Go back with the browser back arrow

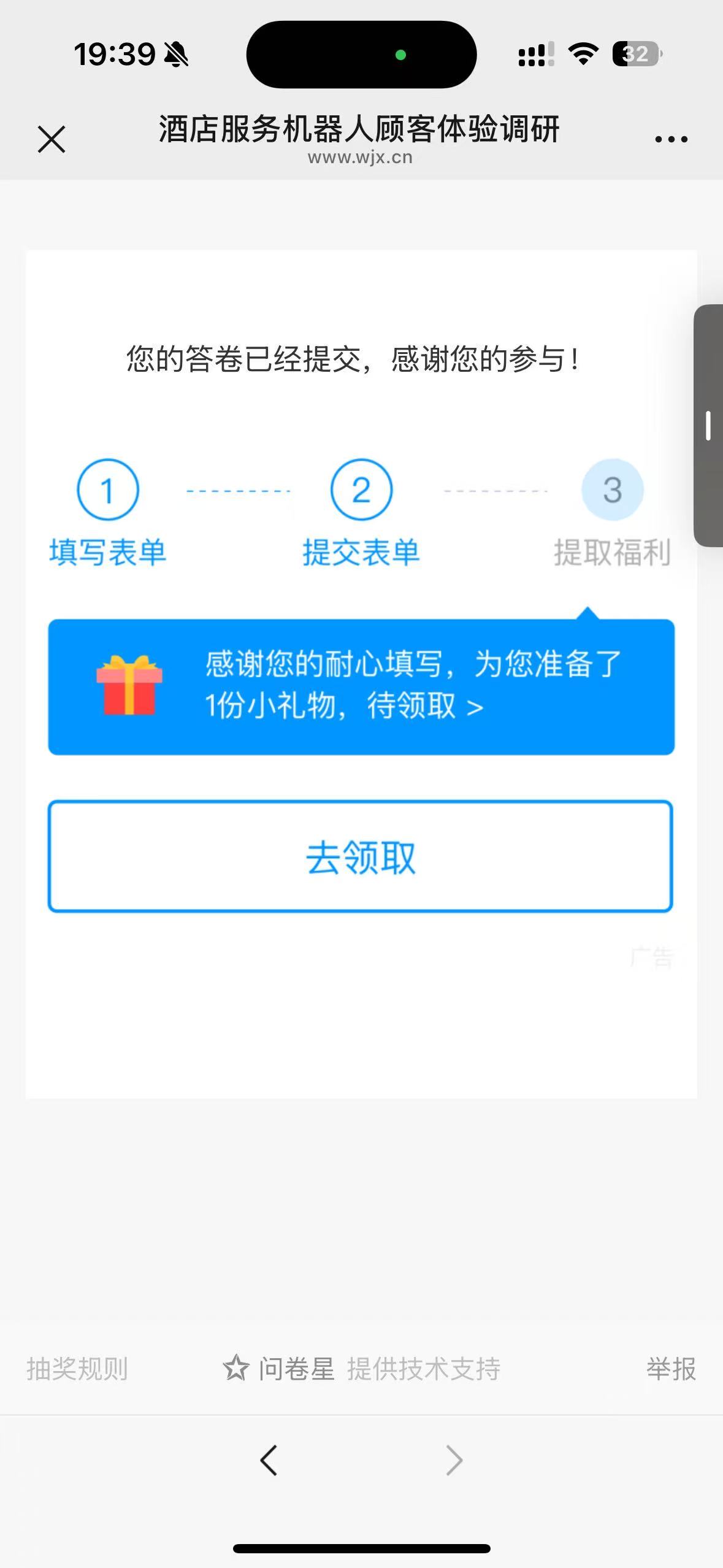[x=269, y=1460]
